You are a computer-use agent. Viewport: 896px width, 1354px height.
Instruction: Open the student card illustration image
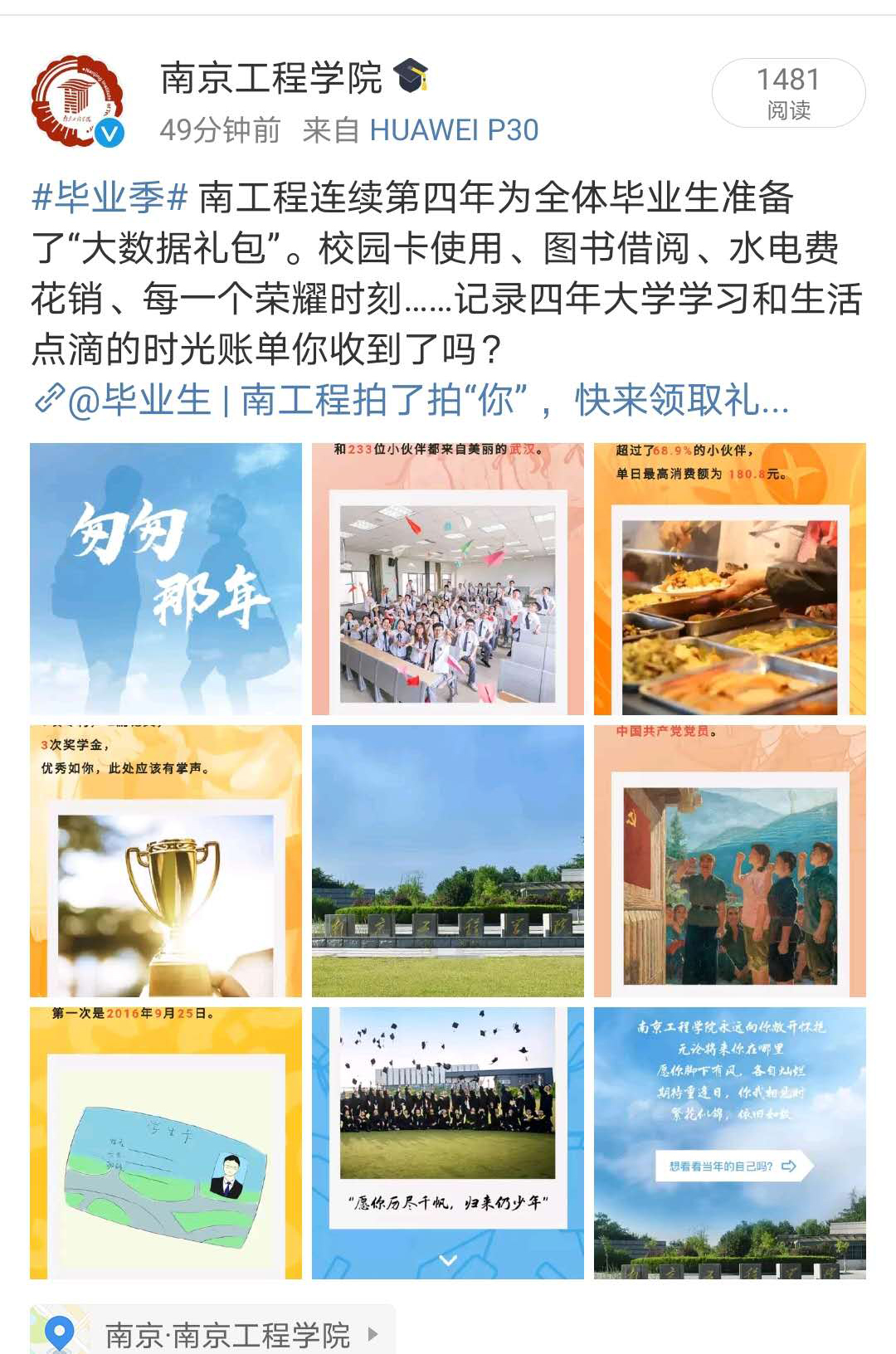(166, 1143)
